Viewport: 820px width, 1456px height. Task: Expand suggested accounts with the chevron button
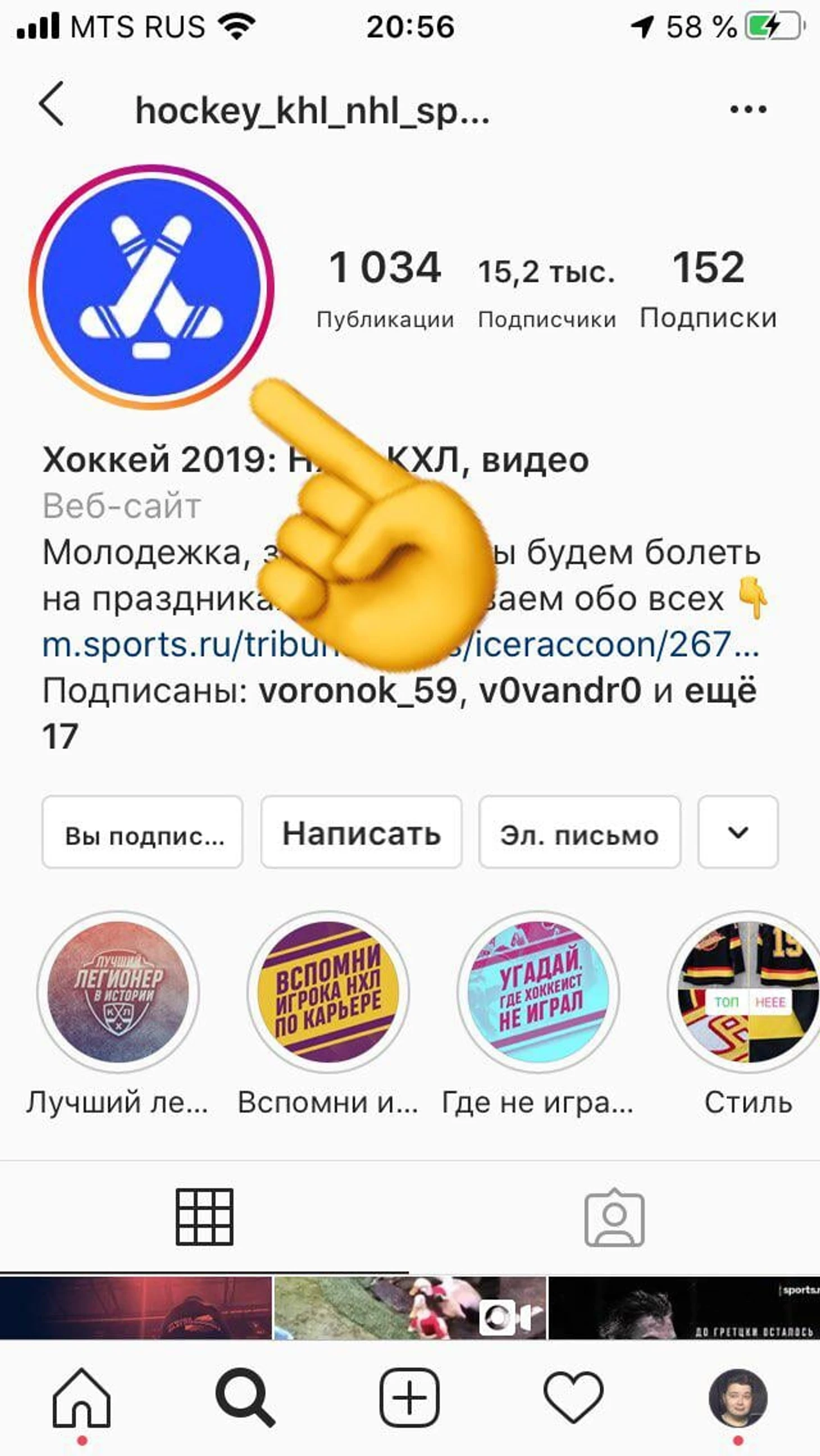point(737,832)
